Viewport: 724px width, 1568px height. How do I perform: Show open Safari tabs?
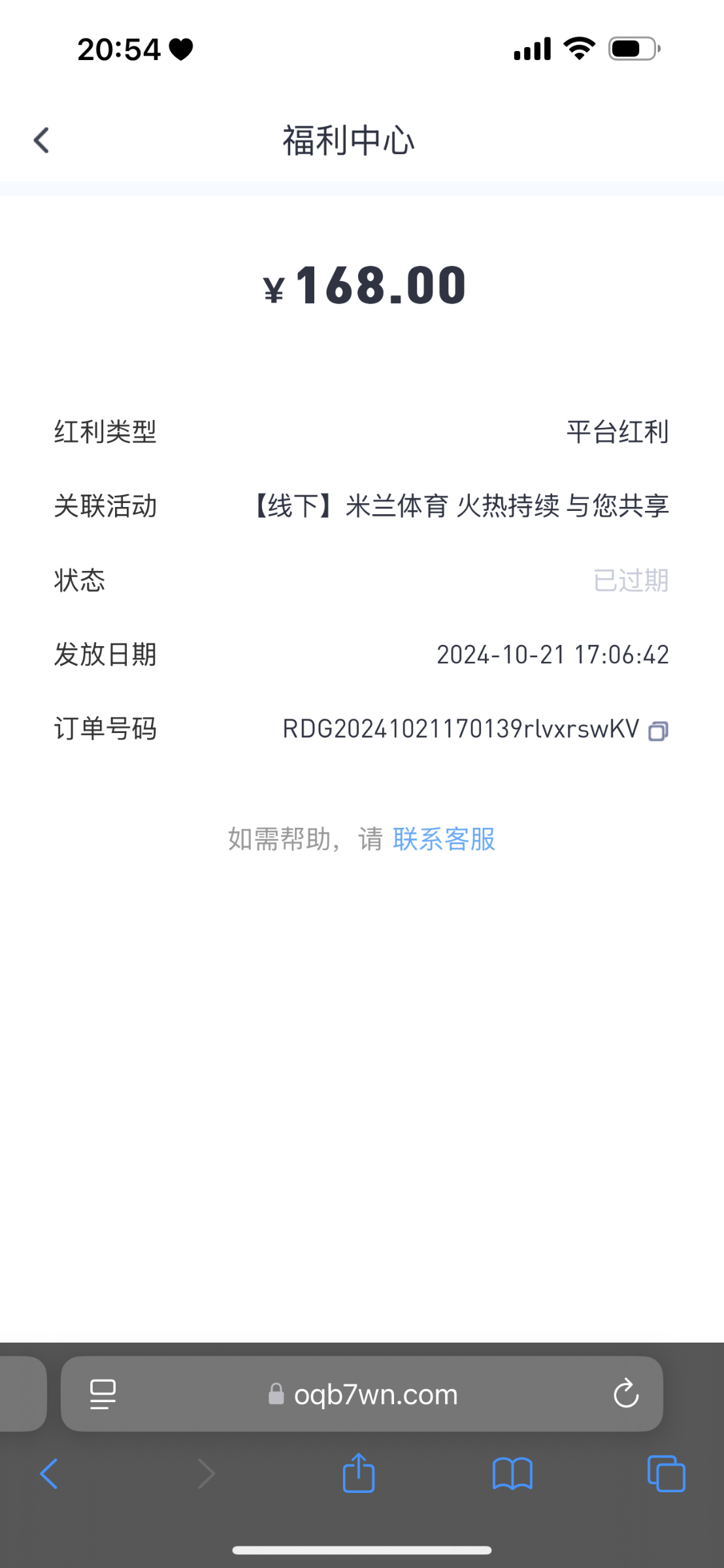click(666, 1474)
